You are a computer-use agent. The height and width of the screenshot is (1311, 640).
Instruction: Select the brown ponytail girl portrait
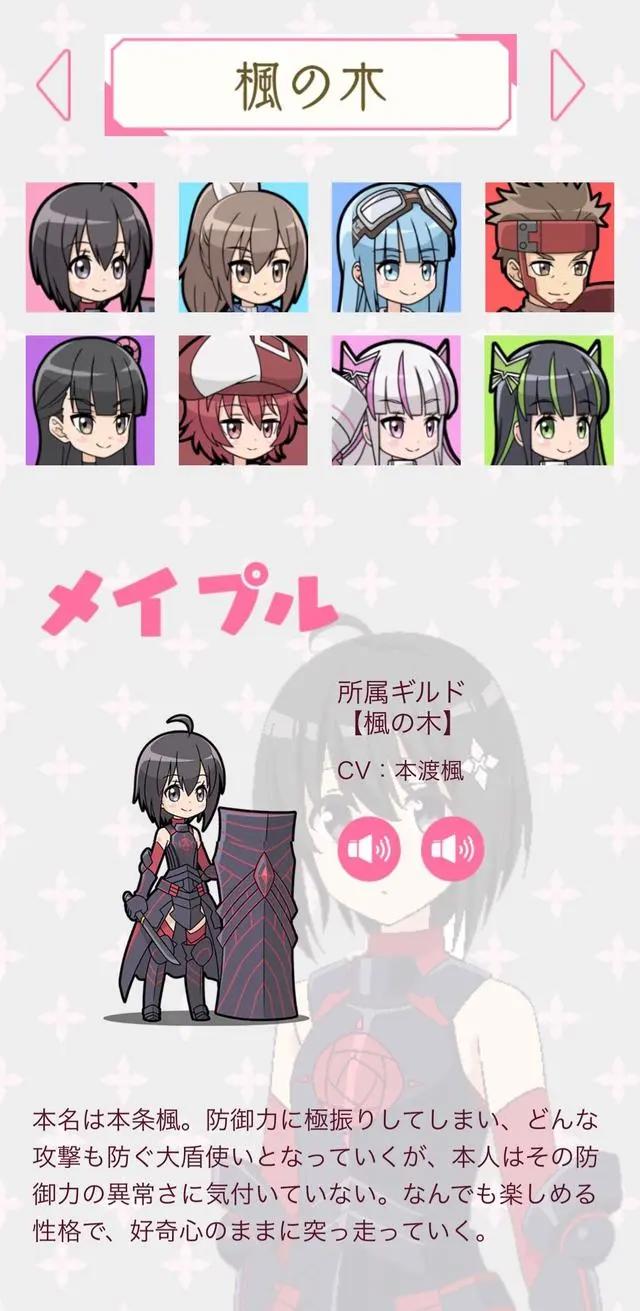click(x=244, y=247)
